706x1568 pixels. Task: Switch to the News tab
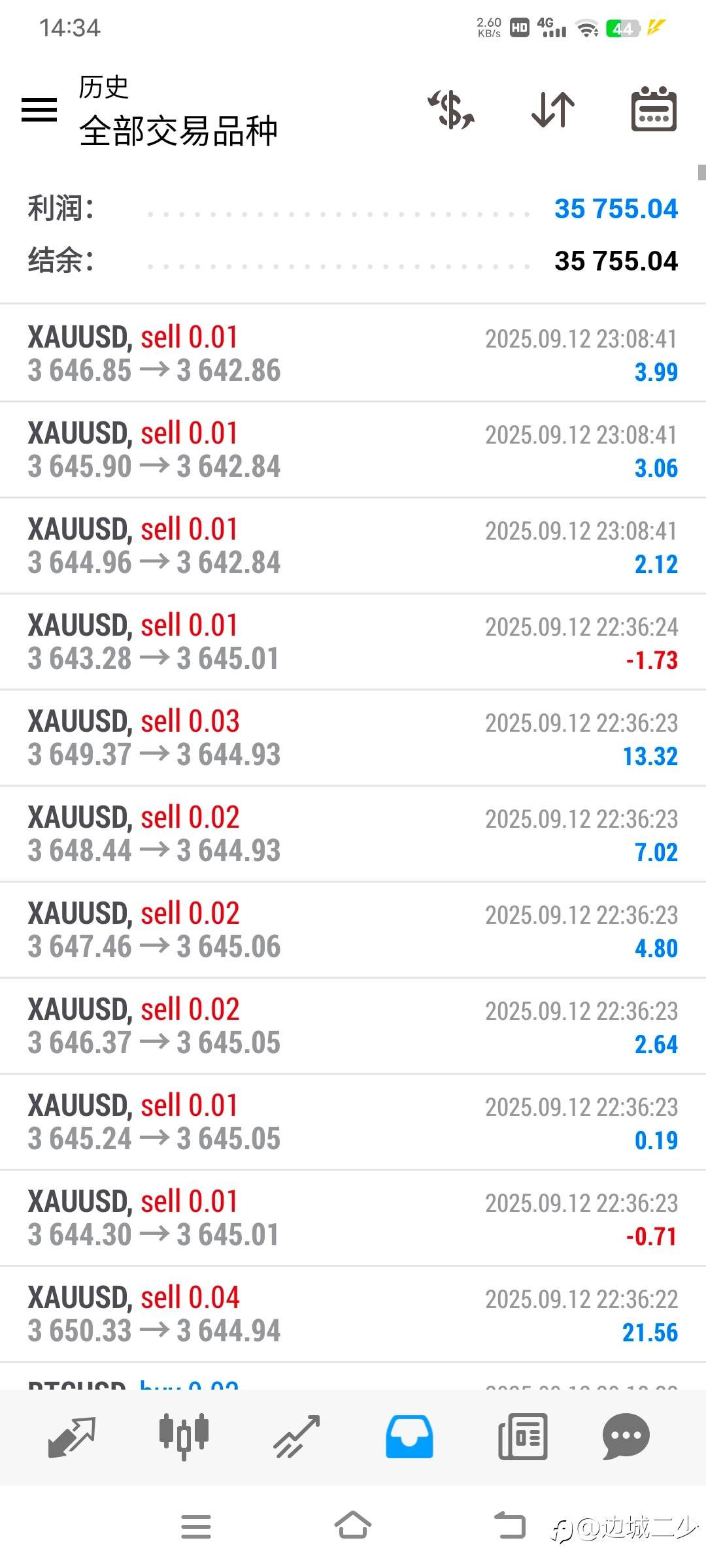[x=522, y=1437]
